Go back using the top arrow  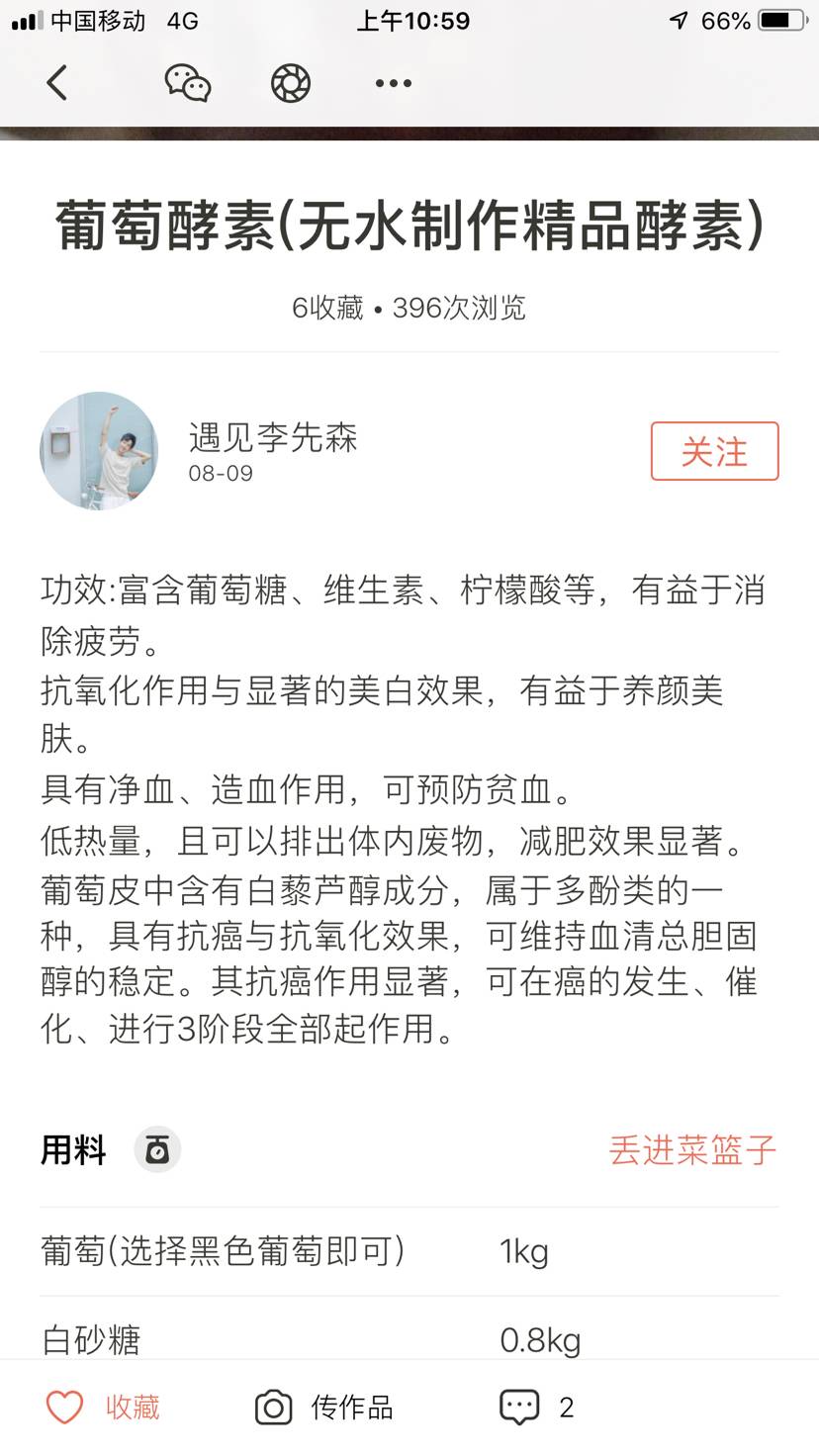pos(57,83)
